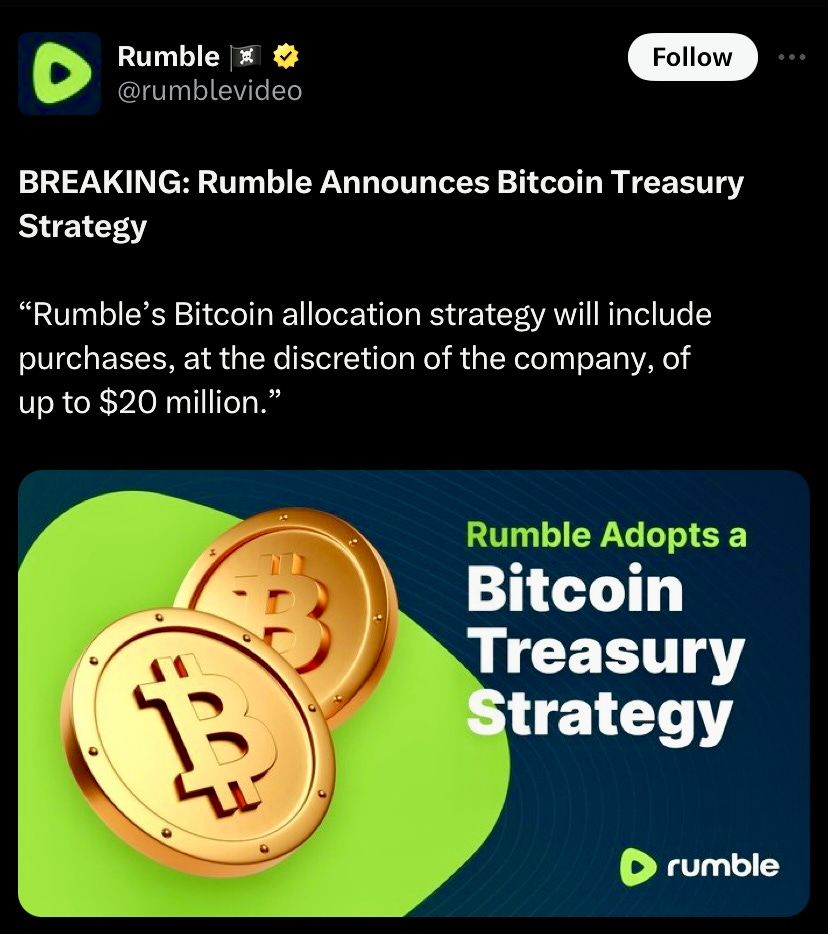Open the @rumblevideo profile handle
828x934 pixels.
click(x=209, y=91)
